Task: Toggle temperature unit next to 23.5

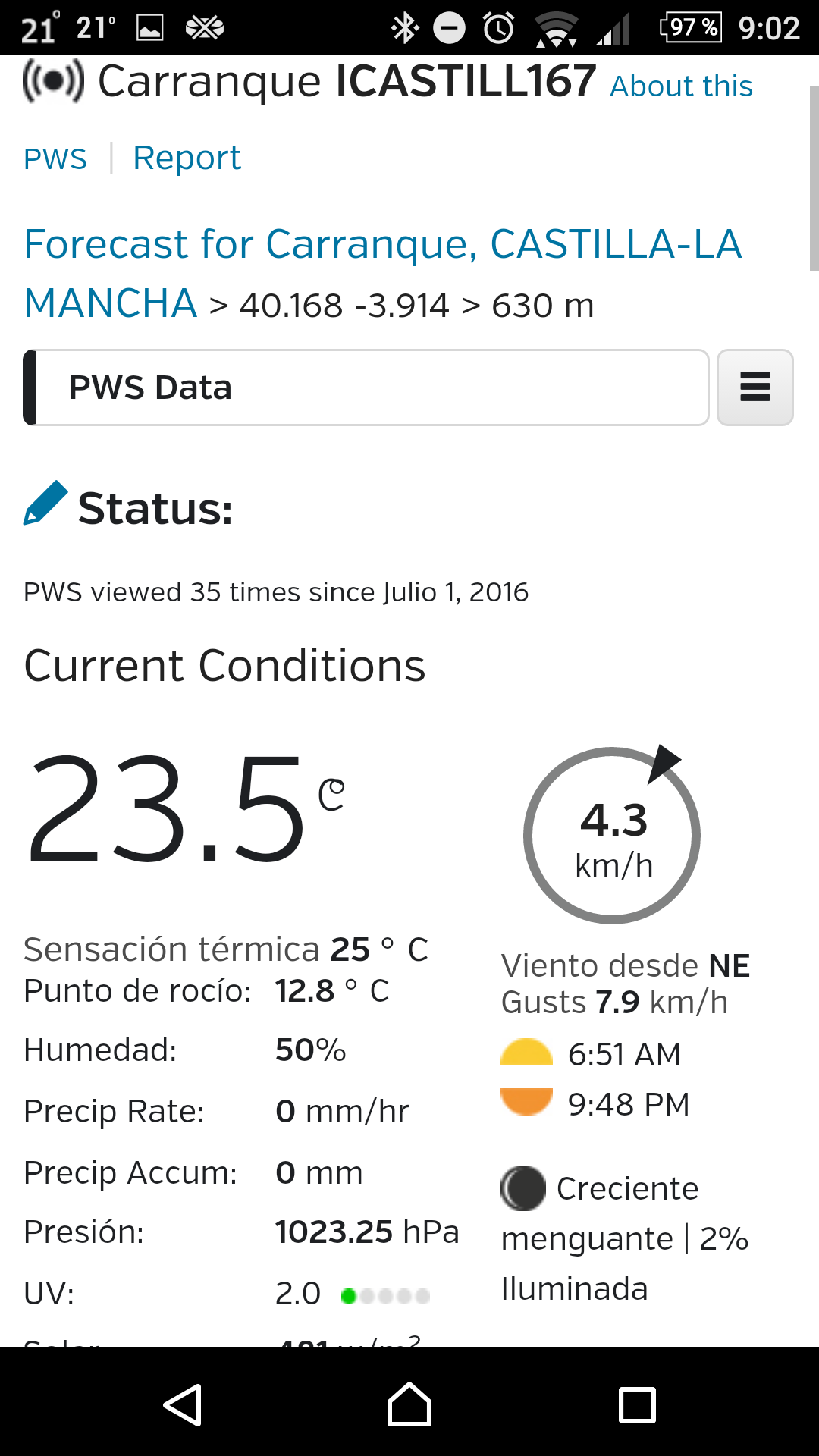Action: pyautogui.click(x=331, y=795)
